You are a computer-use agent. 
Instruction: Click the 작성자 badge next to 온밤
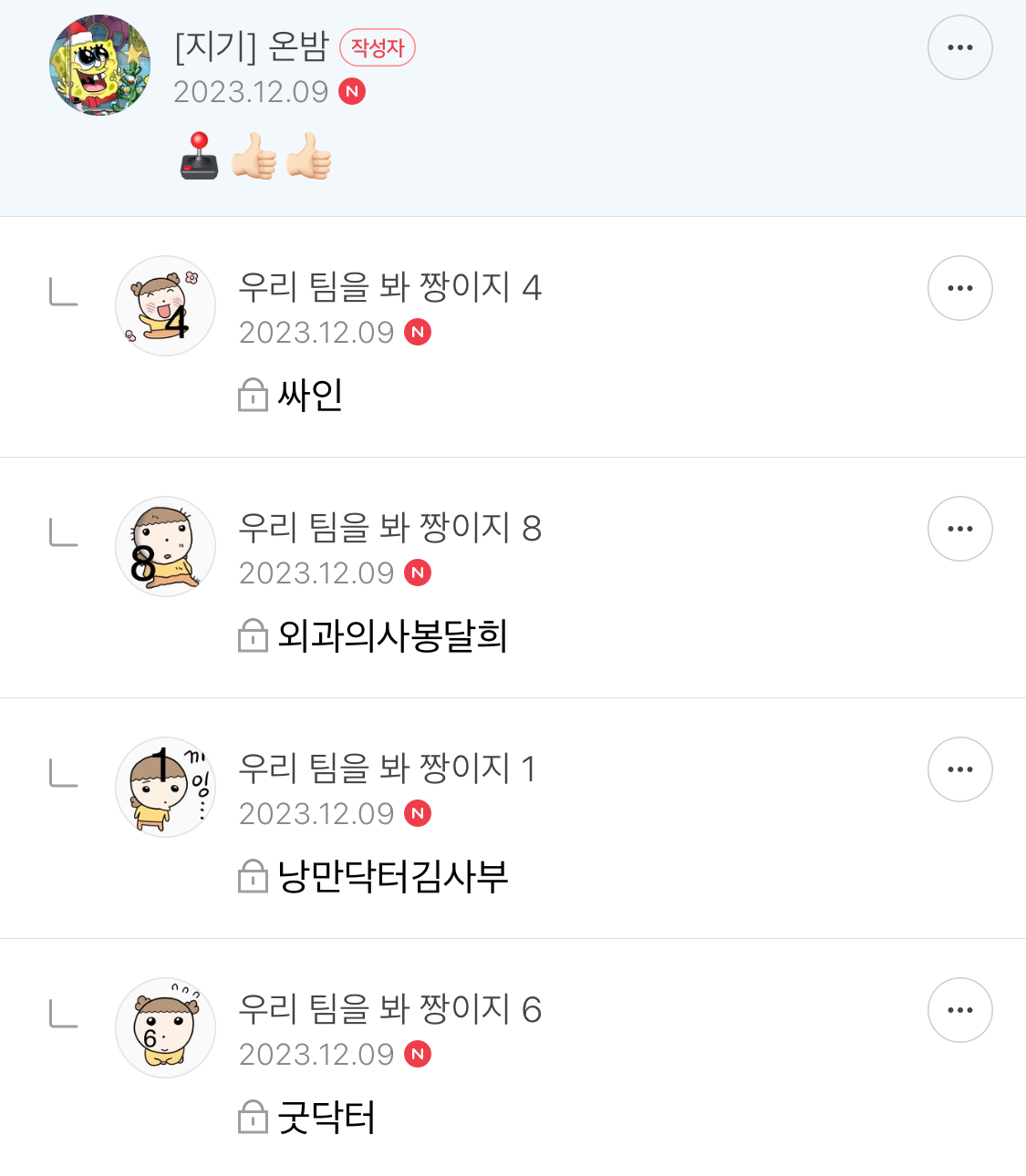[x=378, y=47]
